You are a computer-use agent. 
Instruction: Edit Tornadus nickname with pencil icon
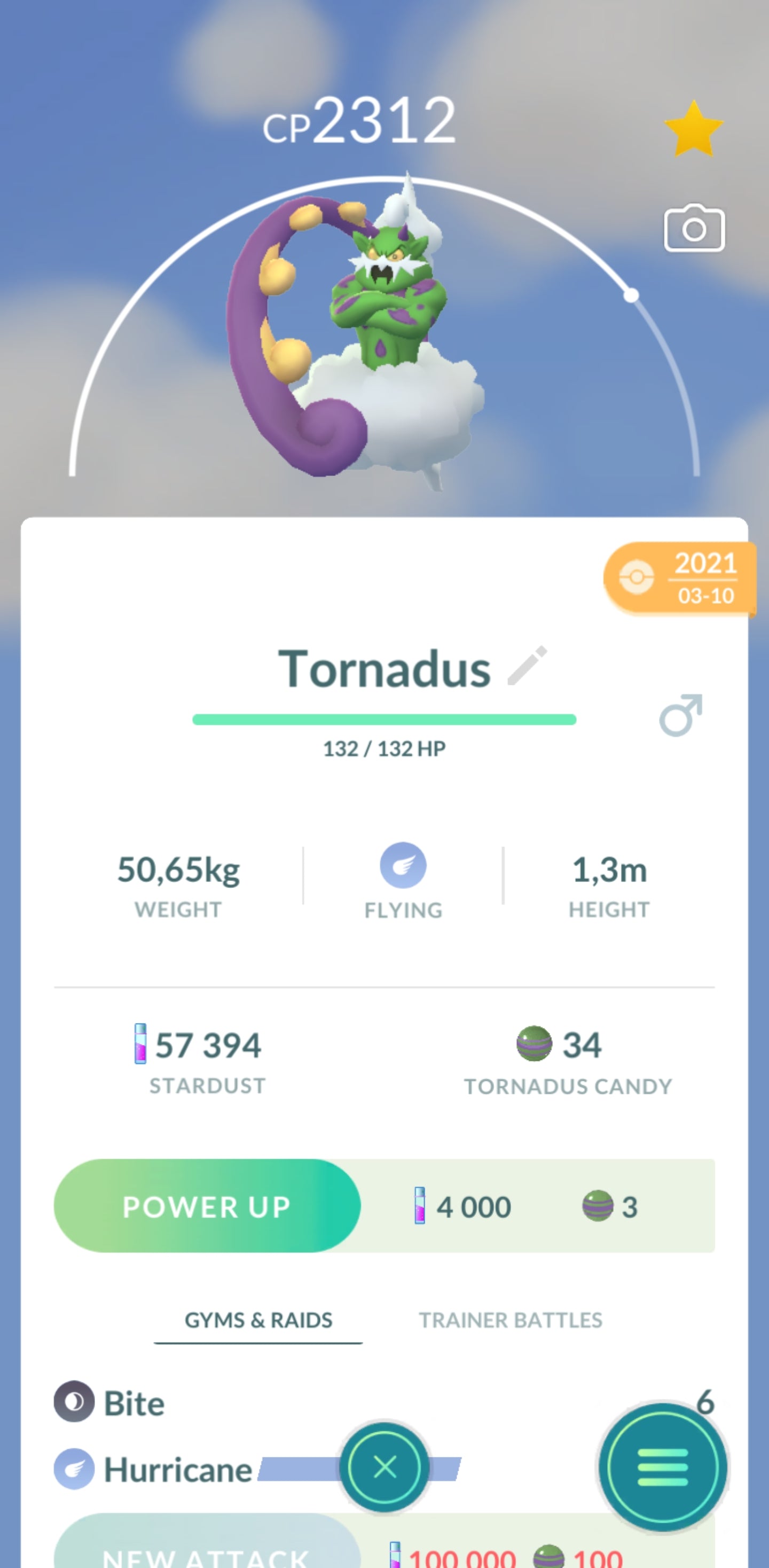[x=528, y=666]
